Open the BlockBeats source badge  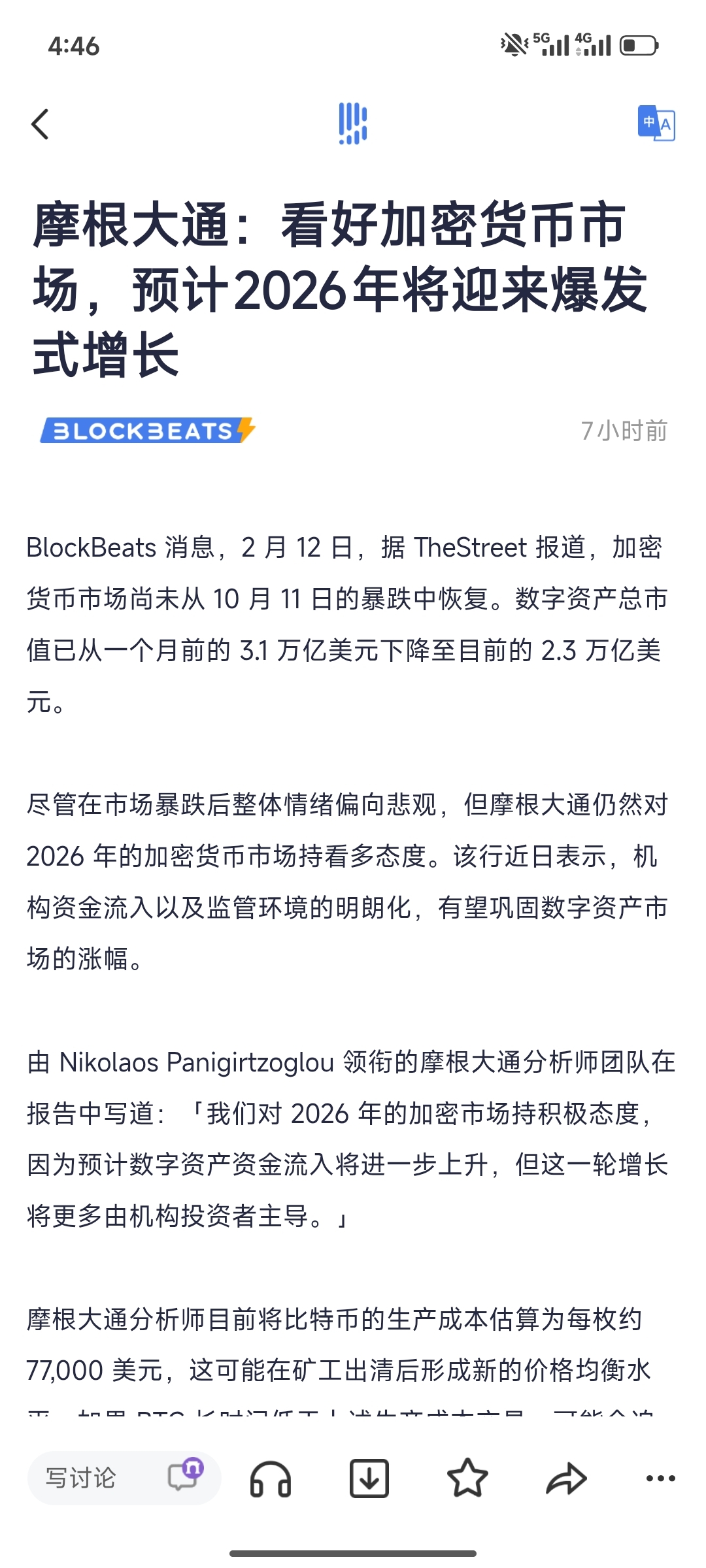pyautogui.click(x=148, y=431)
